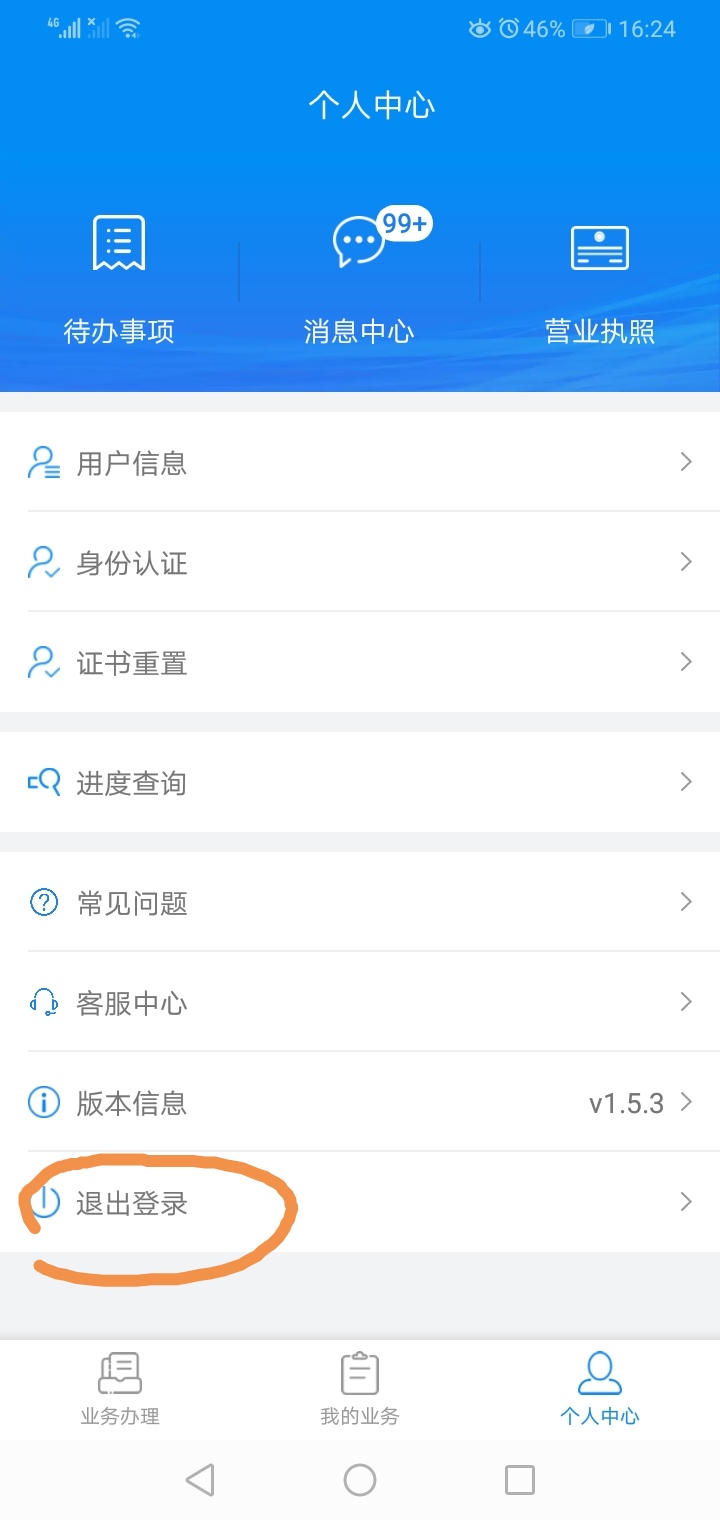Open 进度查询 progress query
Screen dimensions: 720x1520
click(x=360, y=782)
